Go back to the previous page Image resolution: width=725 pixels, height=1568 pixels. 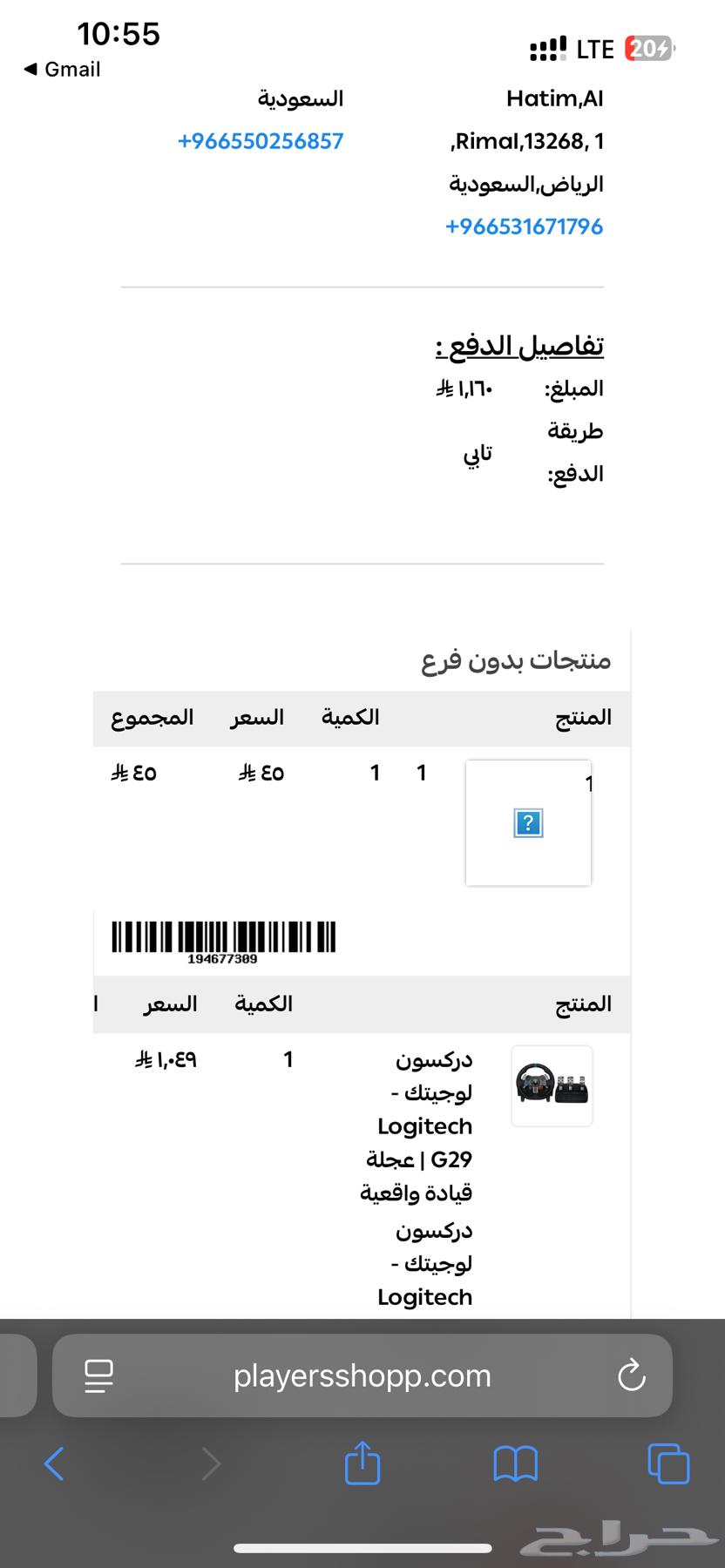coord(54,1463)
